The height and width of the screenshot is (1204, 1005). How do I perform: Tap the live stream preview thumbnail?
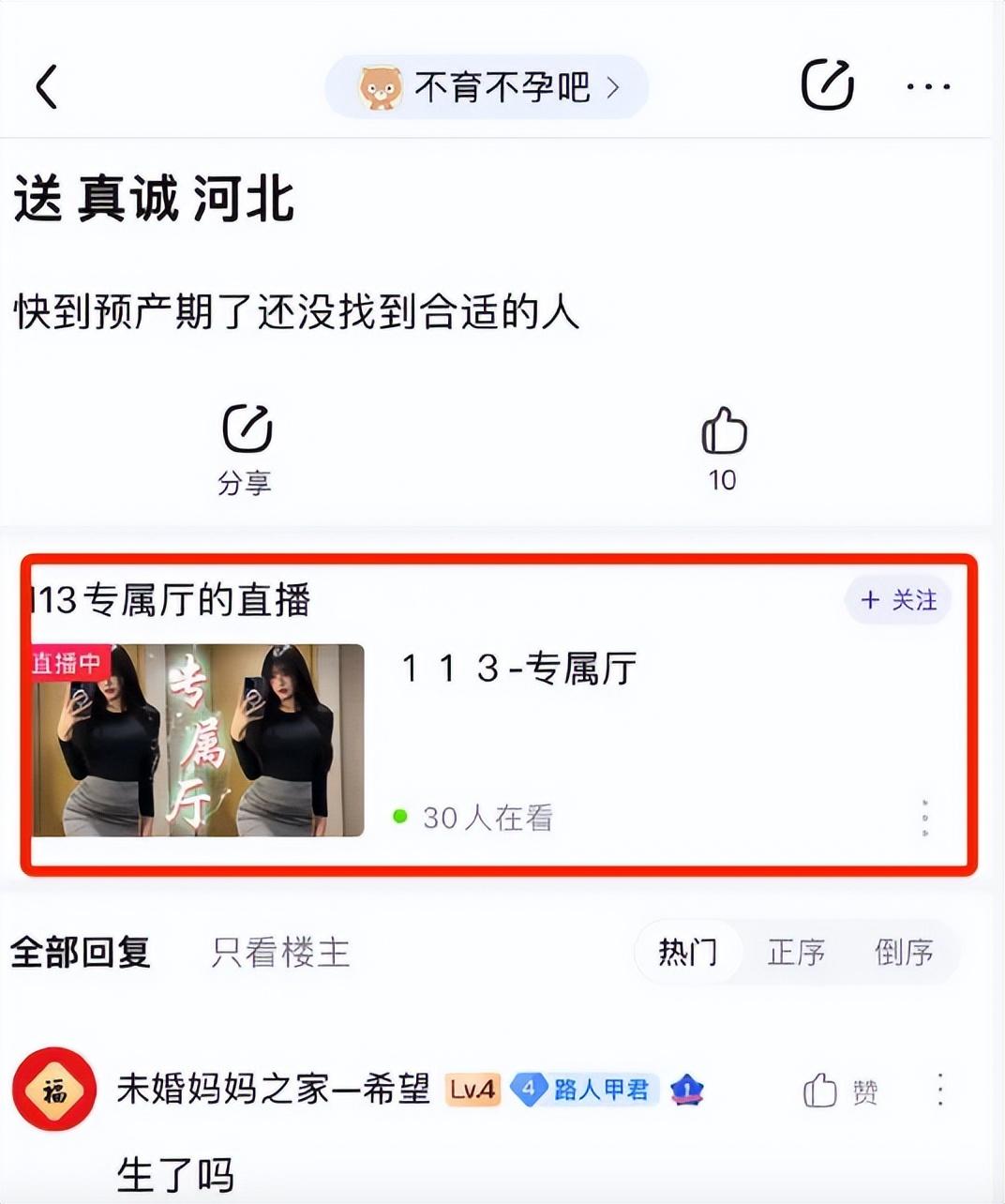pos(195,741)
